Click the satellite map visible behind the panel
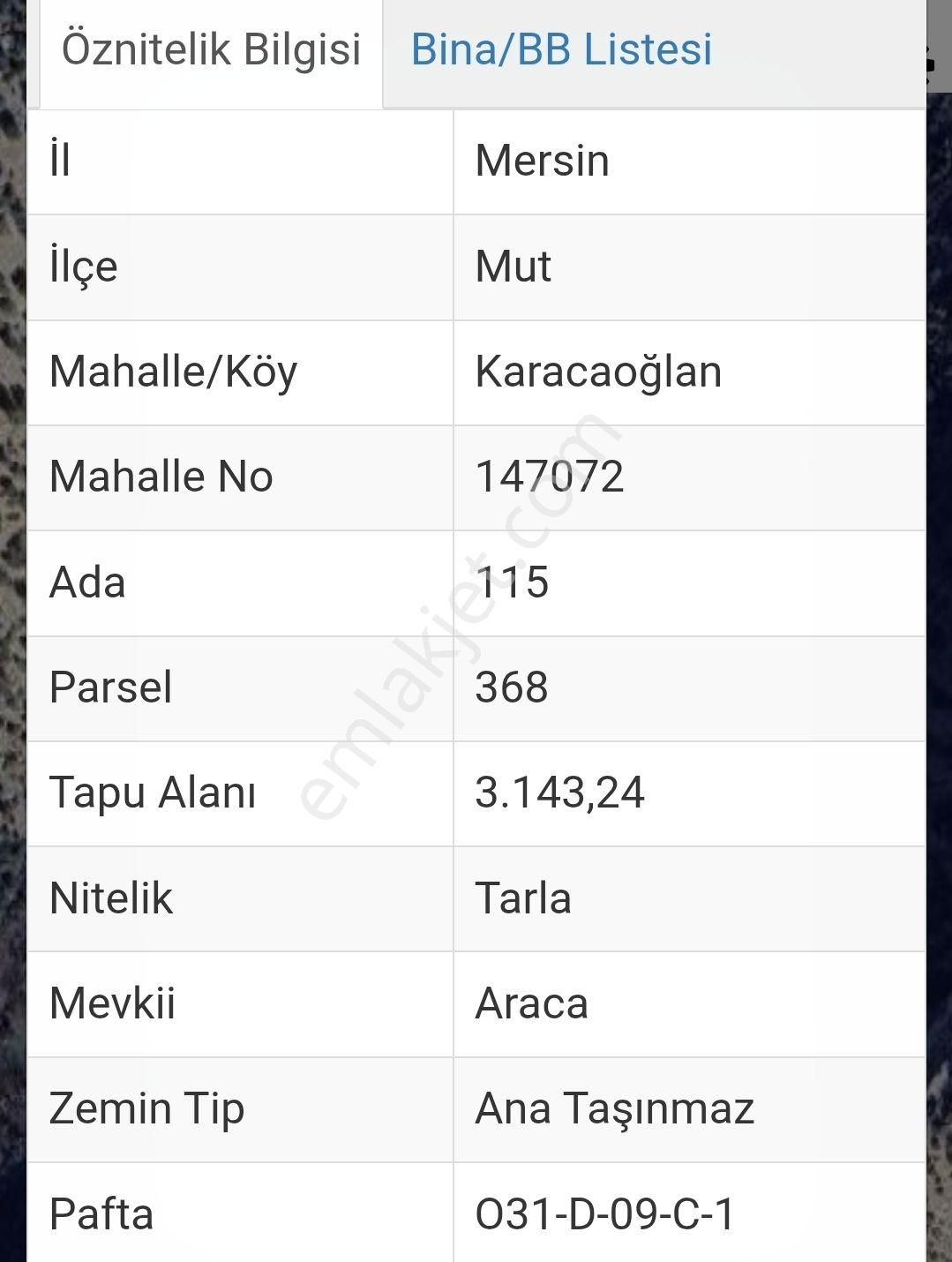 click(x=13, y=618)
